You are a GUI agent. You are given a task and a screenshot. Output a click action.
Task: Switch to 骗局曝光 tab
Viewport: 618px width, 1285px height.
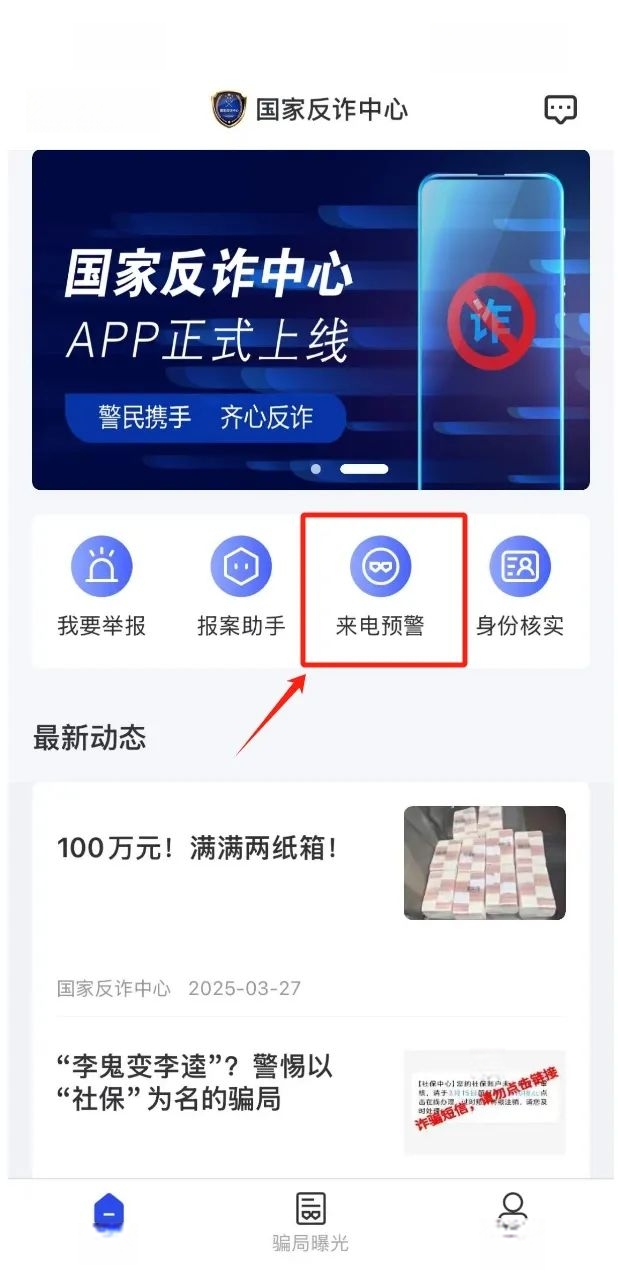pyautogui.click(x=311, y=1222)
